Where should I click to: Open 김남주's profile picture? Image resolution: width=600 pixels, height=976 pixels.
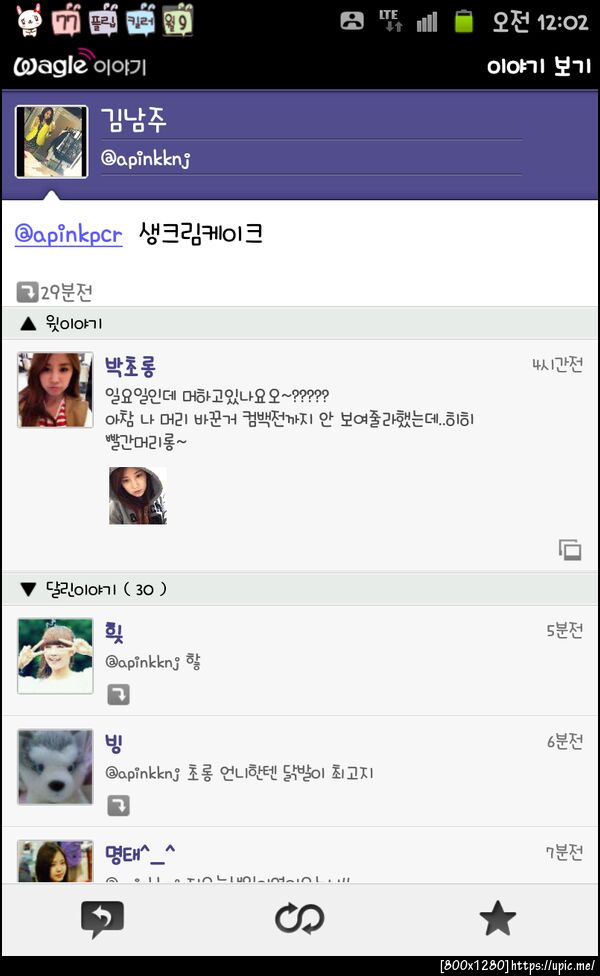(52, 142)
